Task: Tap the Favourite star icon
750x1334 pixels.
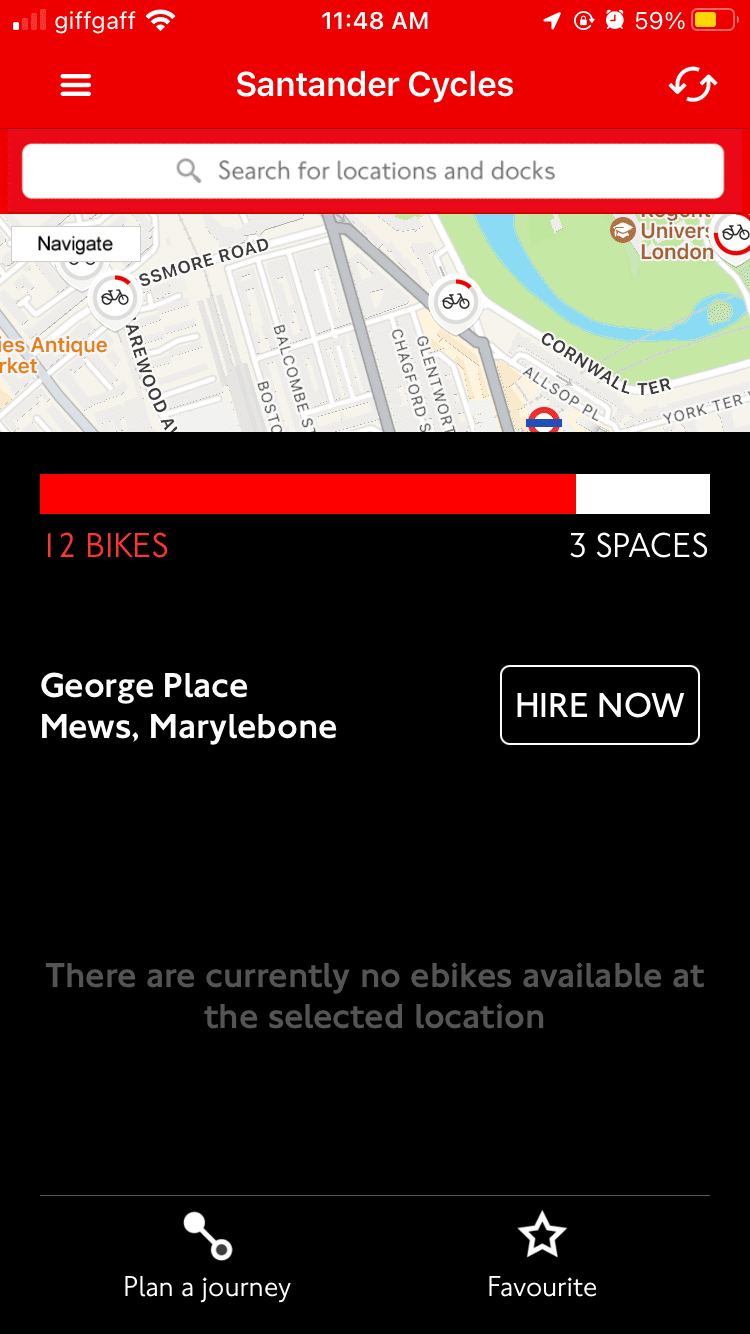Action: [542, 1234]
